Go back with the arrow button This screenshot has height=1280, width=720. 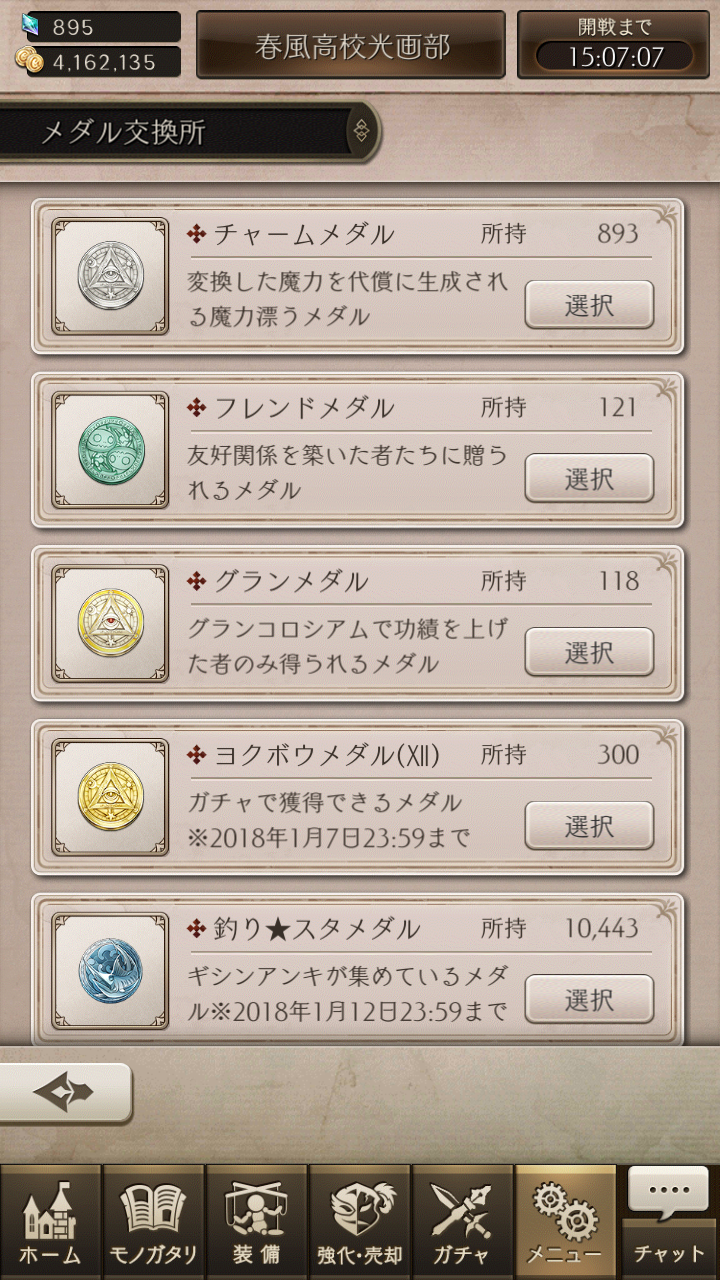point(64,1092)
